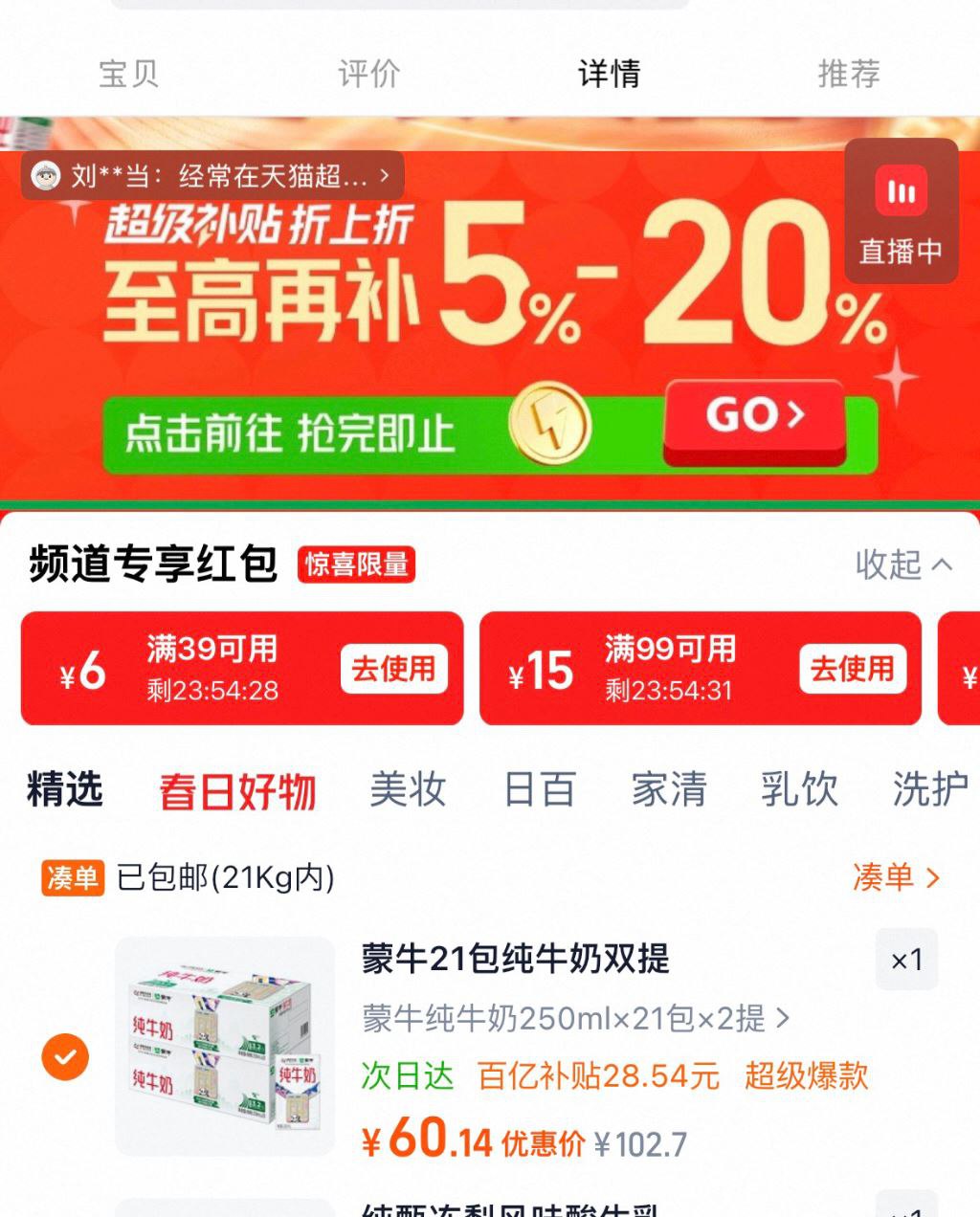Select the 洗护 category
This screenshot has height=1217, width=980.
[x=928, y=790]
